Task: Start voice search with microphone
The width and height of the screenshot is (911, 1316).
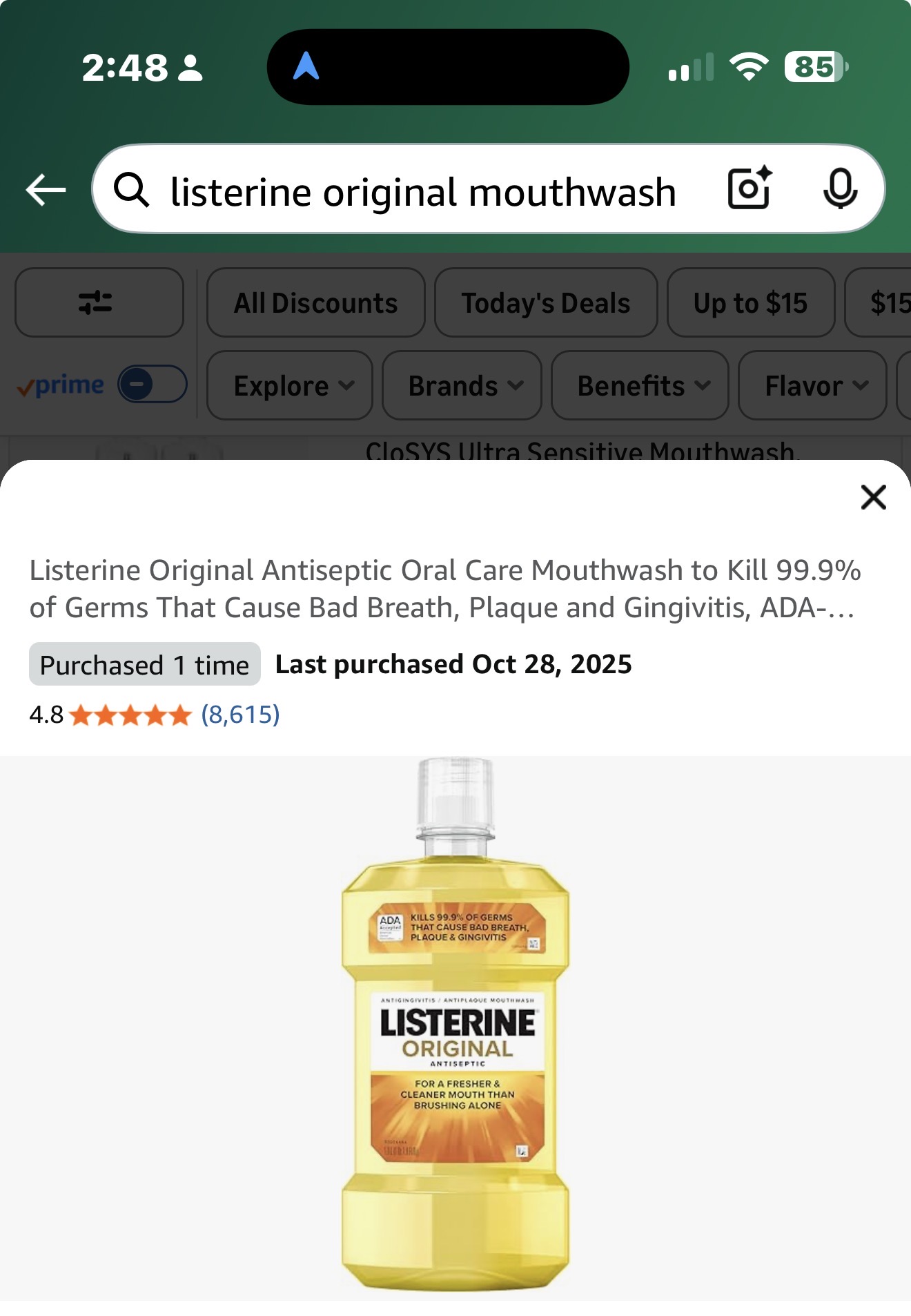Action: (839, 188)
